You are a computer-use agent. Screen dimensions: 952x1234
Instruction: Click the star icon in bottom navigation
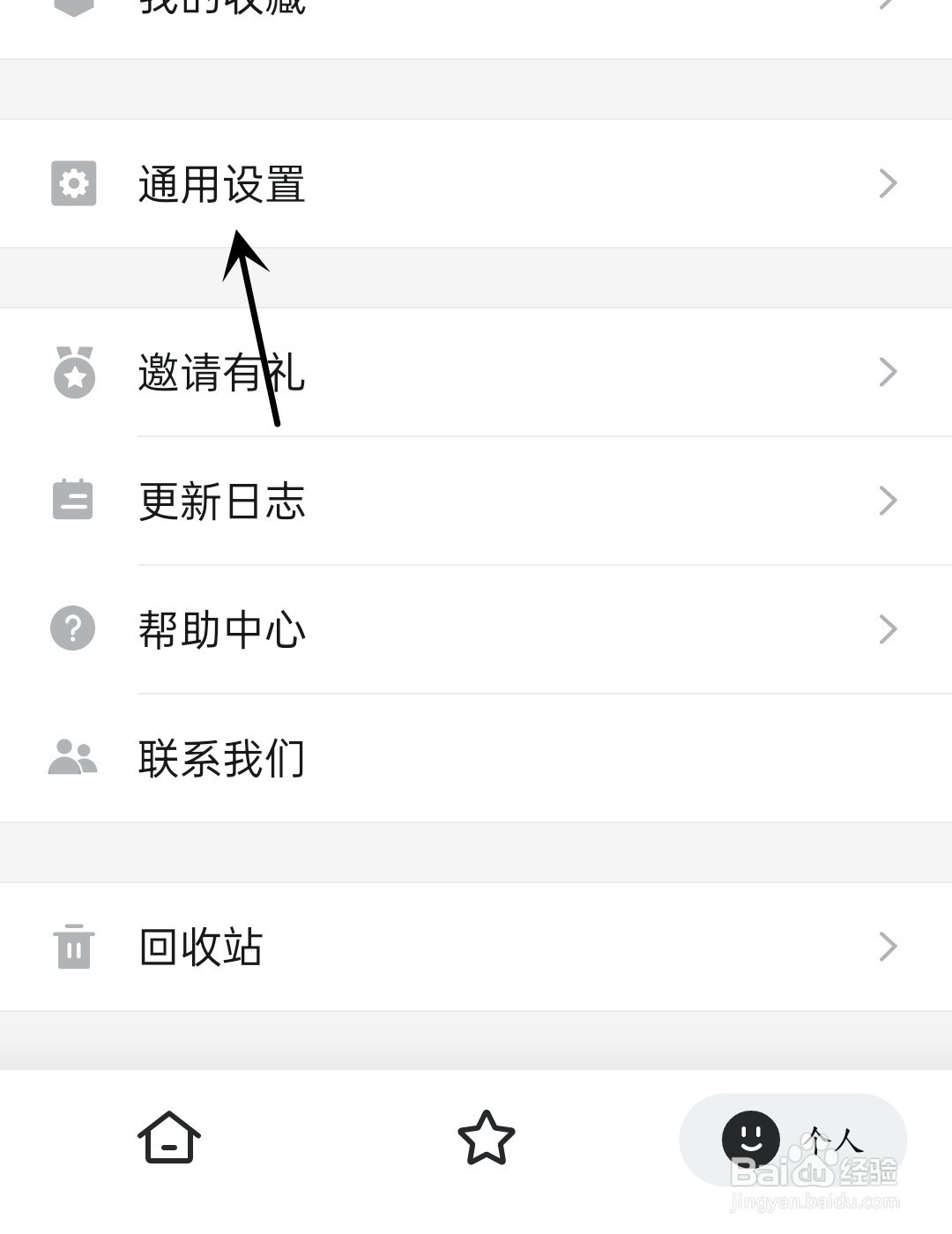[x=487, y=1138]
